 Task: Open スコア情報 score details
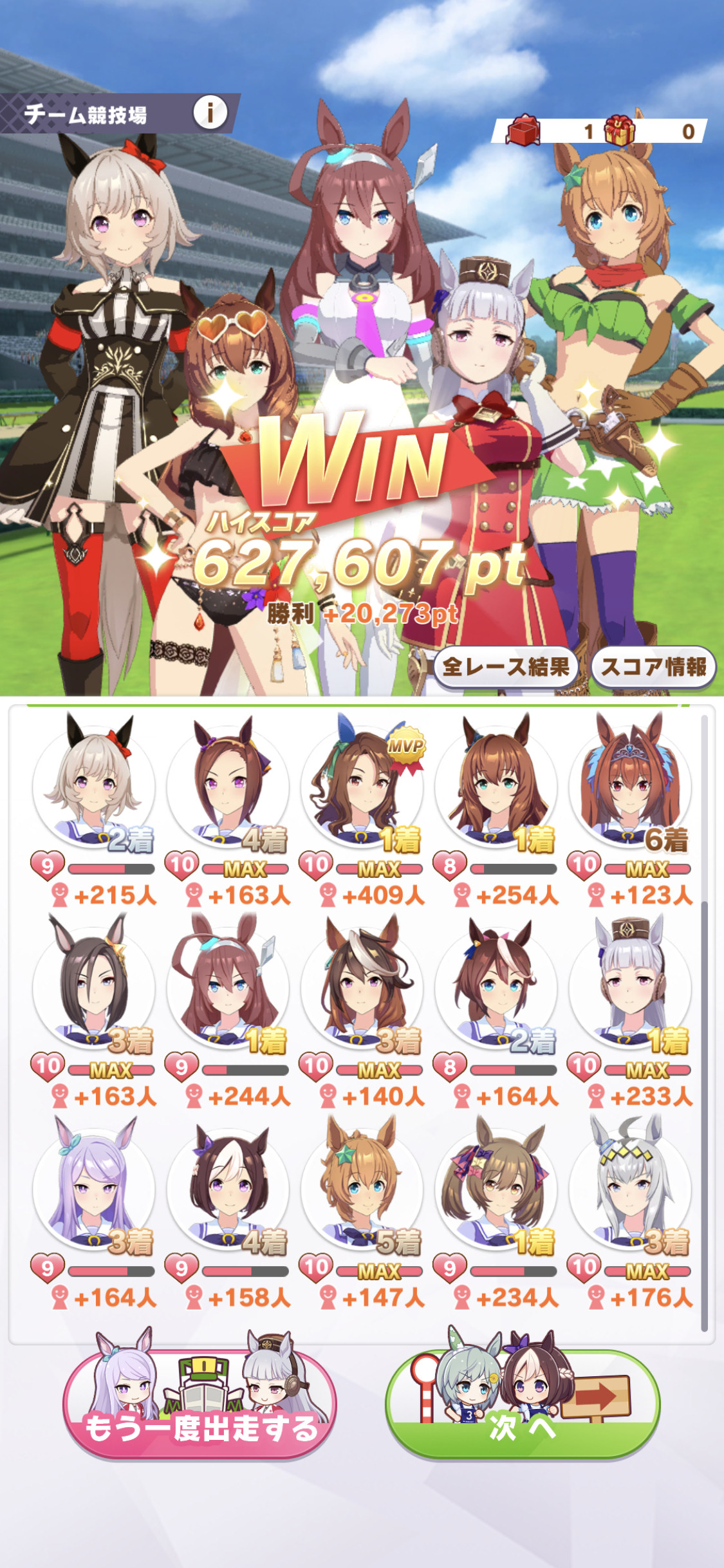(653, 667)
